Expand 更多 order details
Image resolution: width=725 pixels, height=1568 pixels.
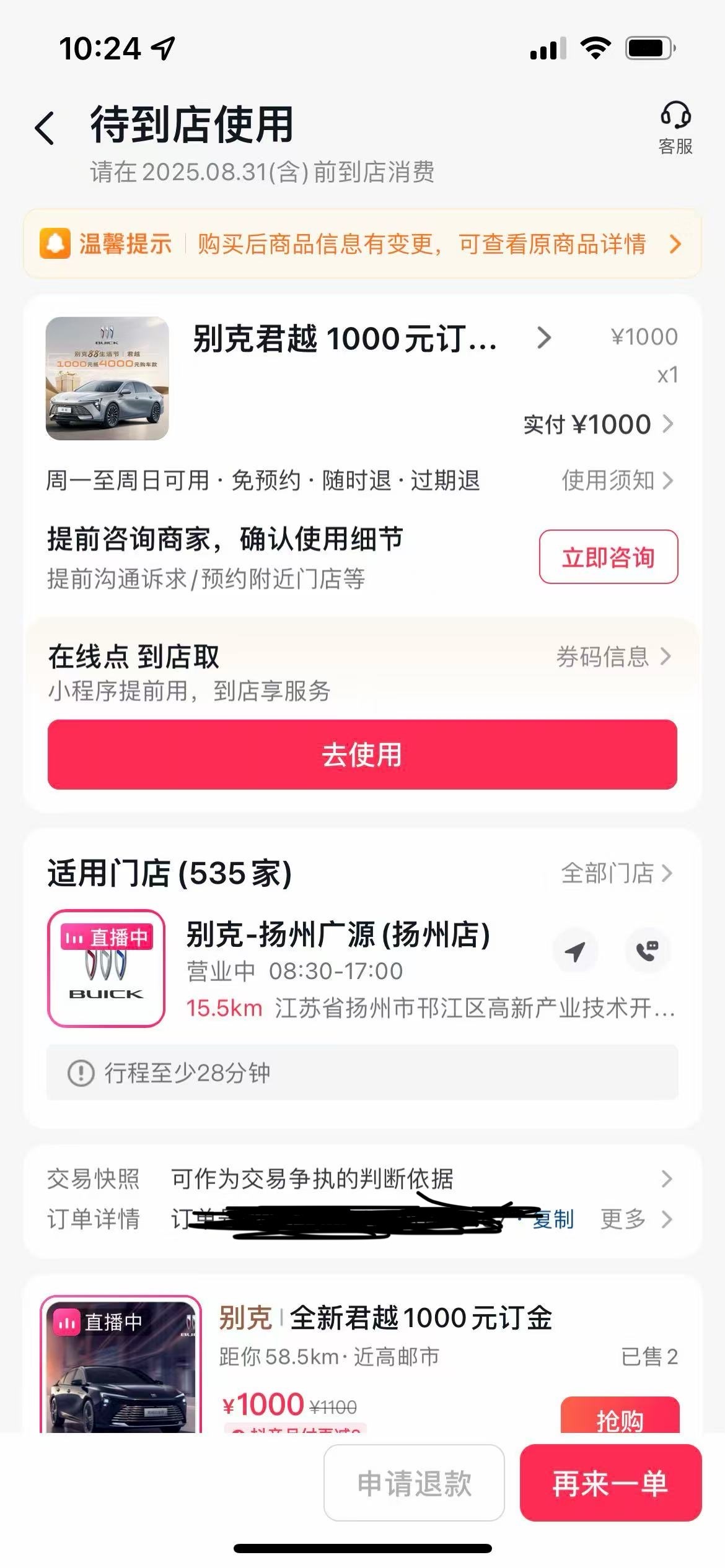pos(635,1219)
